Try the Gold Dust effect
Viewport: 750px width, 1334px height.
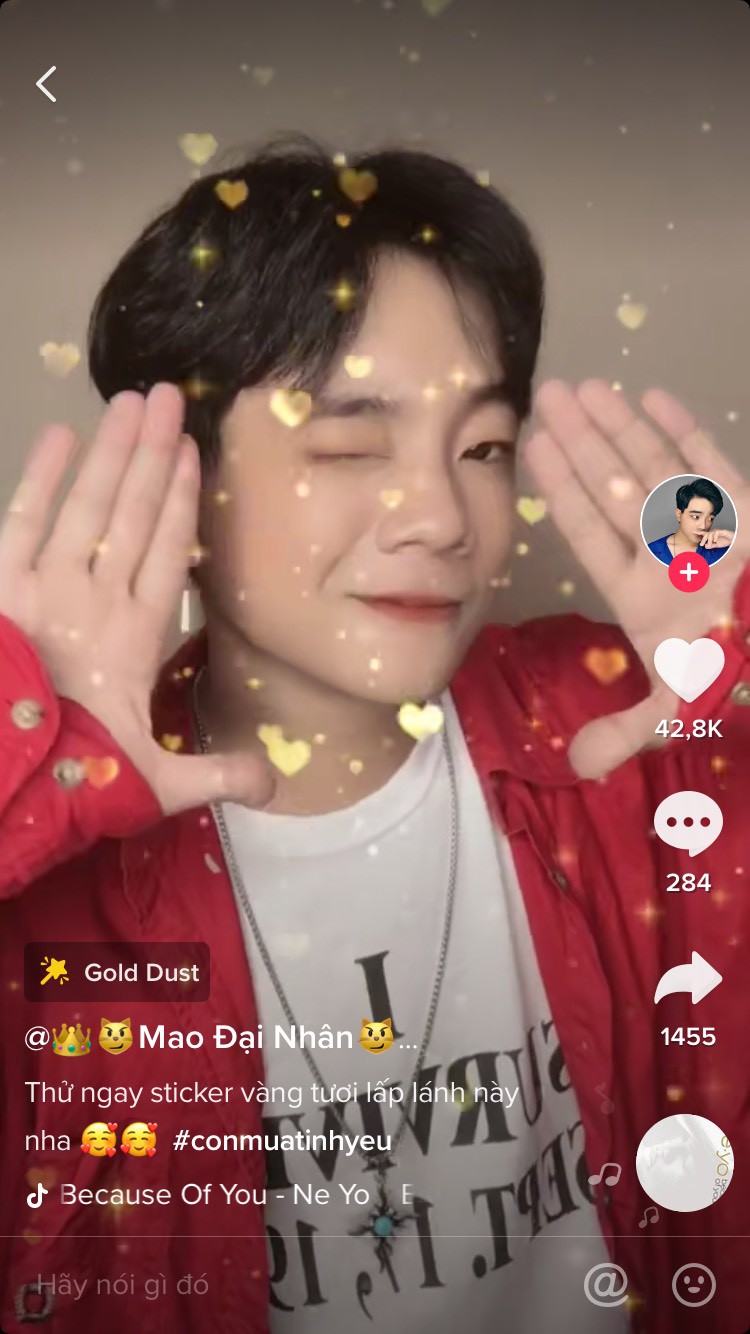pyautogui.click(x=117, y=972)
